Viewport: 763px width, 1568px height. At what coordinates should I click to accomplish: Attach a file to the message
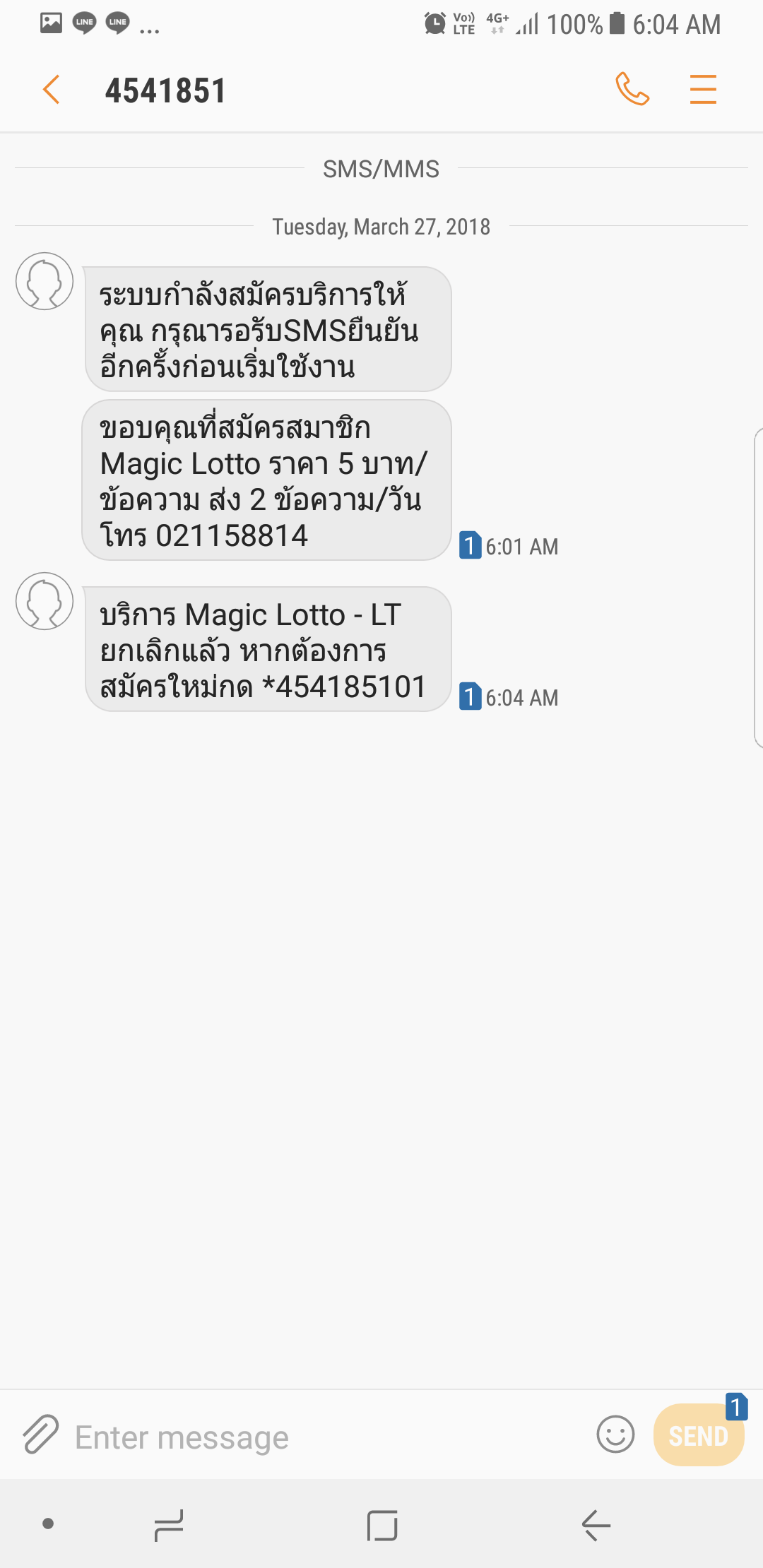(x=40, y=1434)
